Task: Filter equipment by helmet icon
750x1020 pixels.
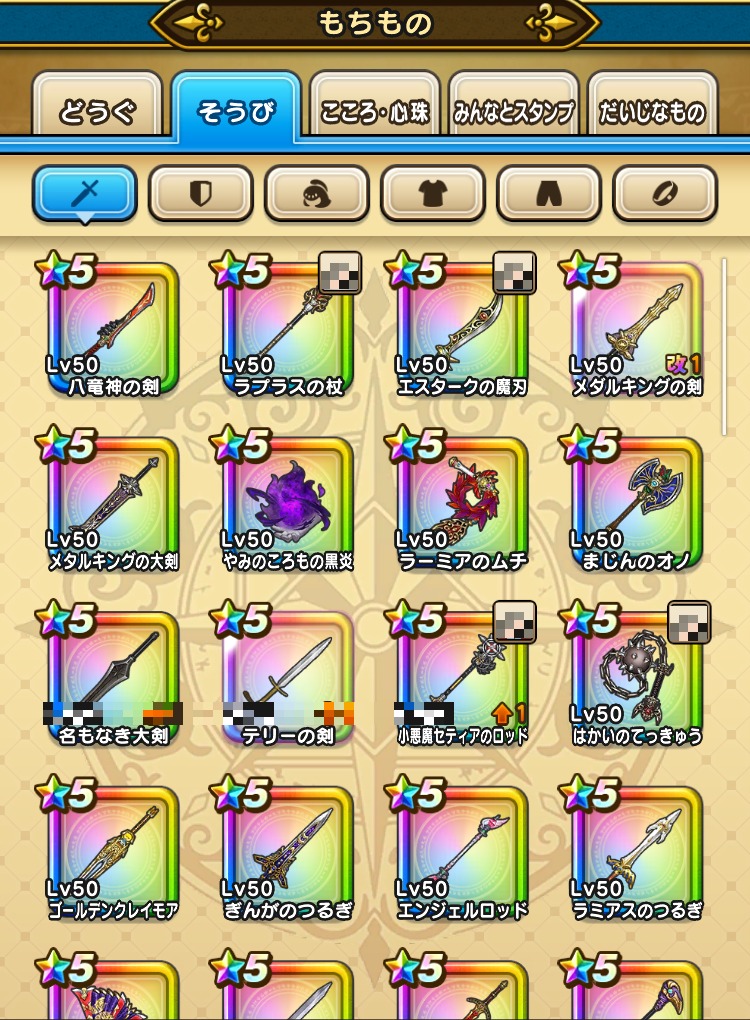Action: click(x=317, y=193)
